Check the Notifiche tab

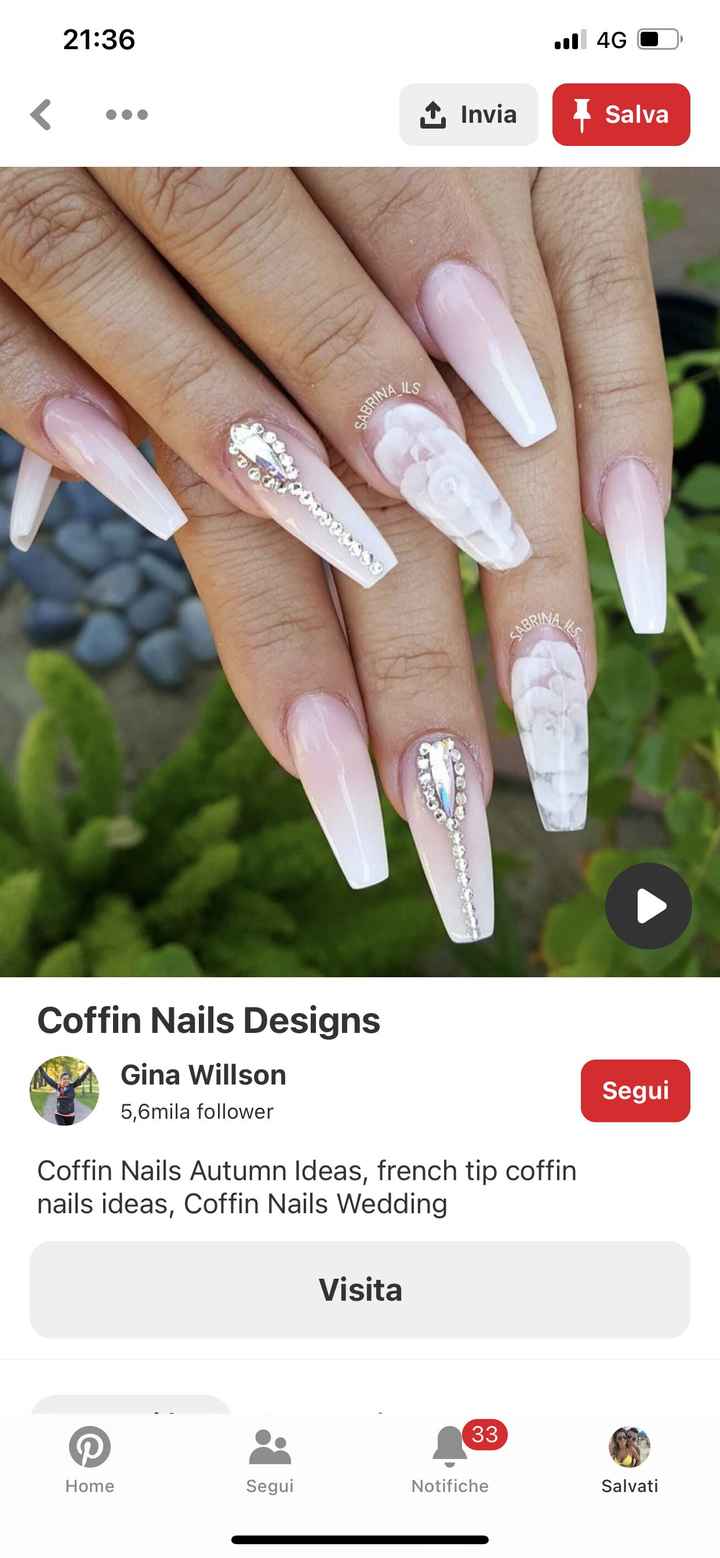450,1460
